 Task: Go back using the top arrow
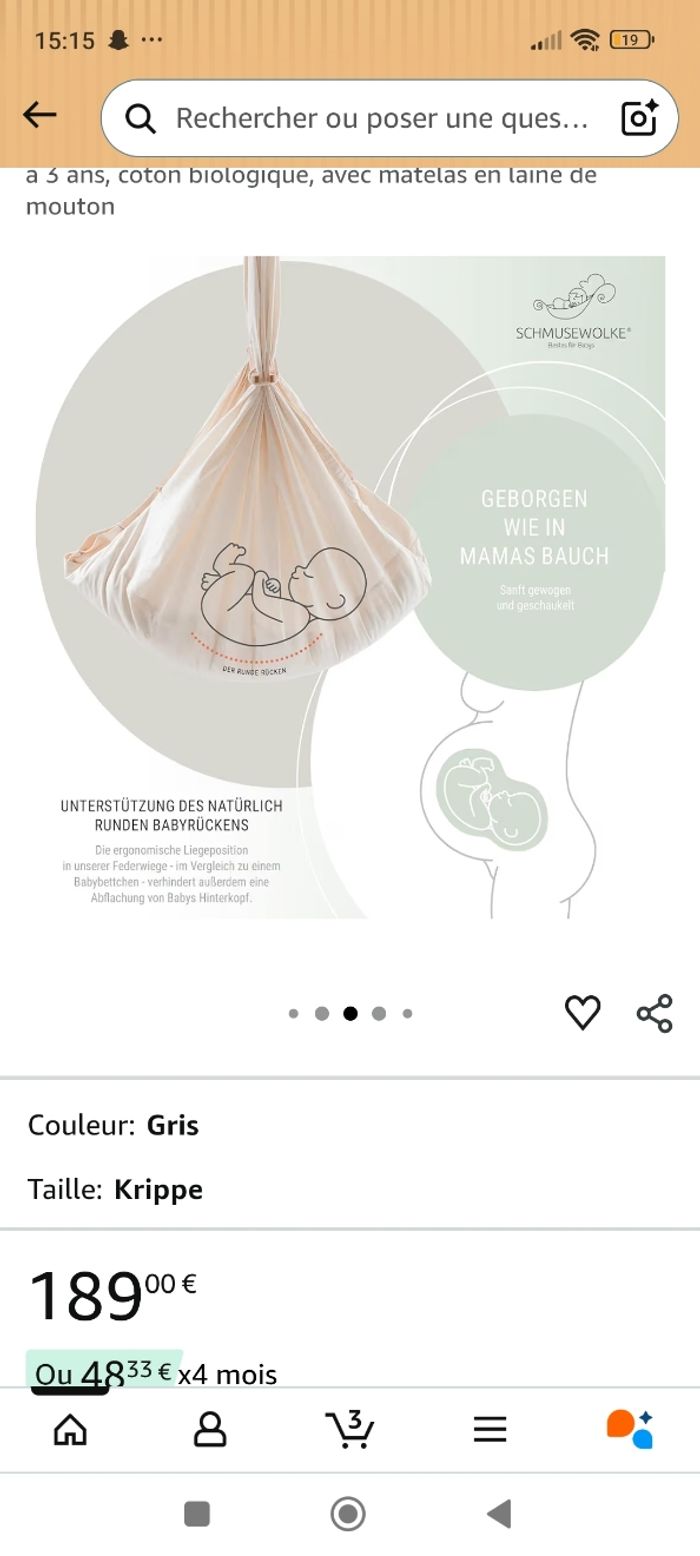[40, 116]
